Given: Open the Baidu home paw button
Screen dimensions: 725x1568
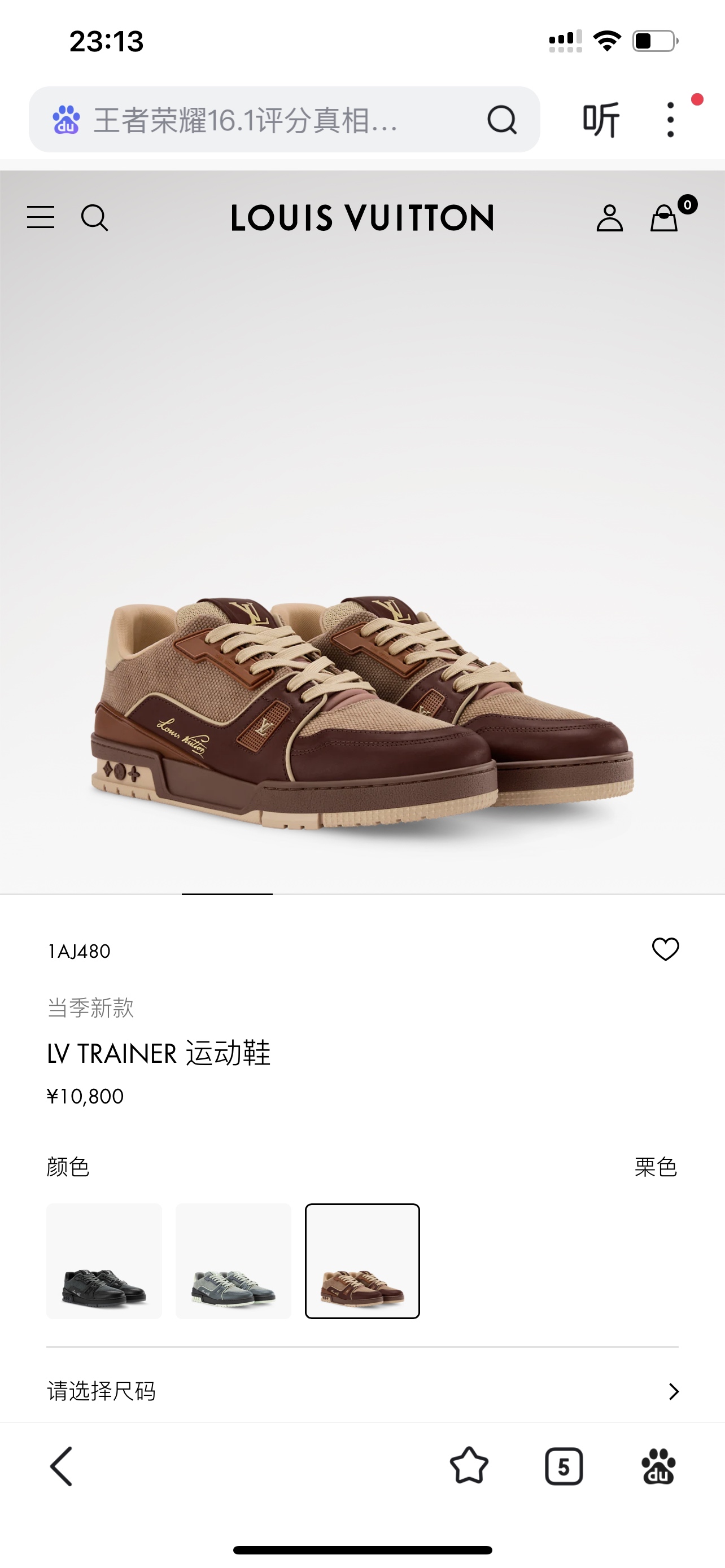Looking at the screenshot, I should coord(658,1466).
